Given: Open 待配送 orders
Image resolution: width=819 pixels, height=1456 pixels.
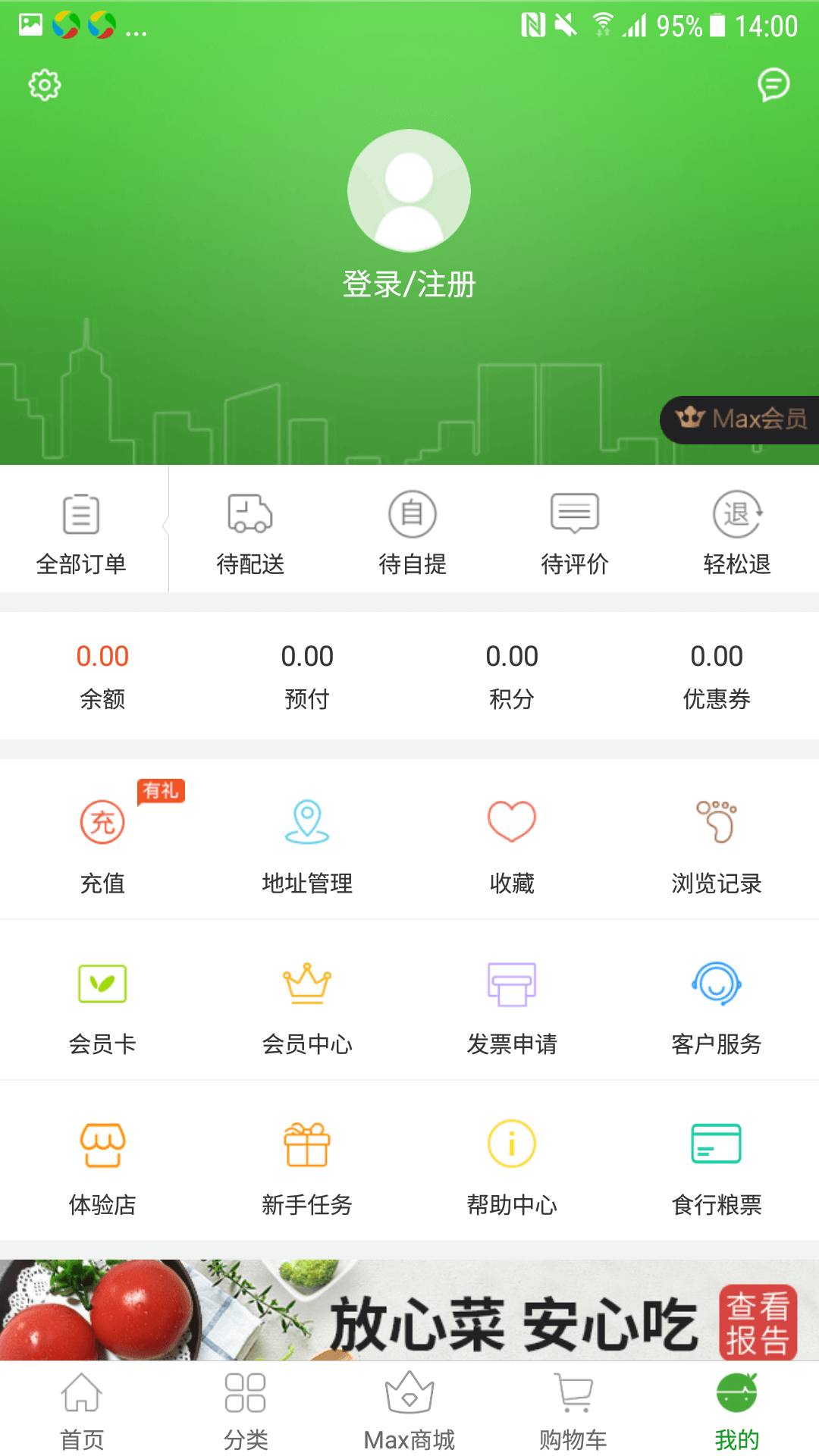Looking at the screenshot, I should [250, 532].
